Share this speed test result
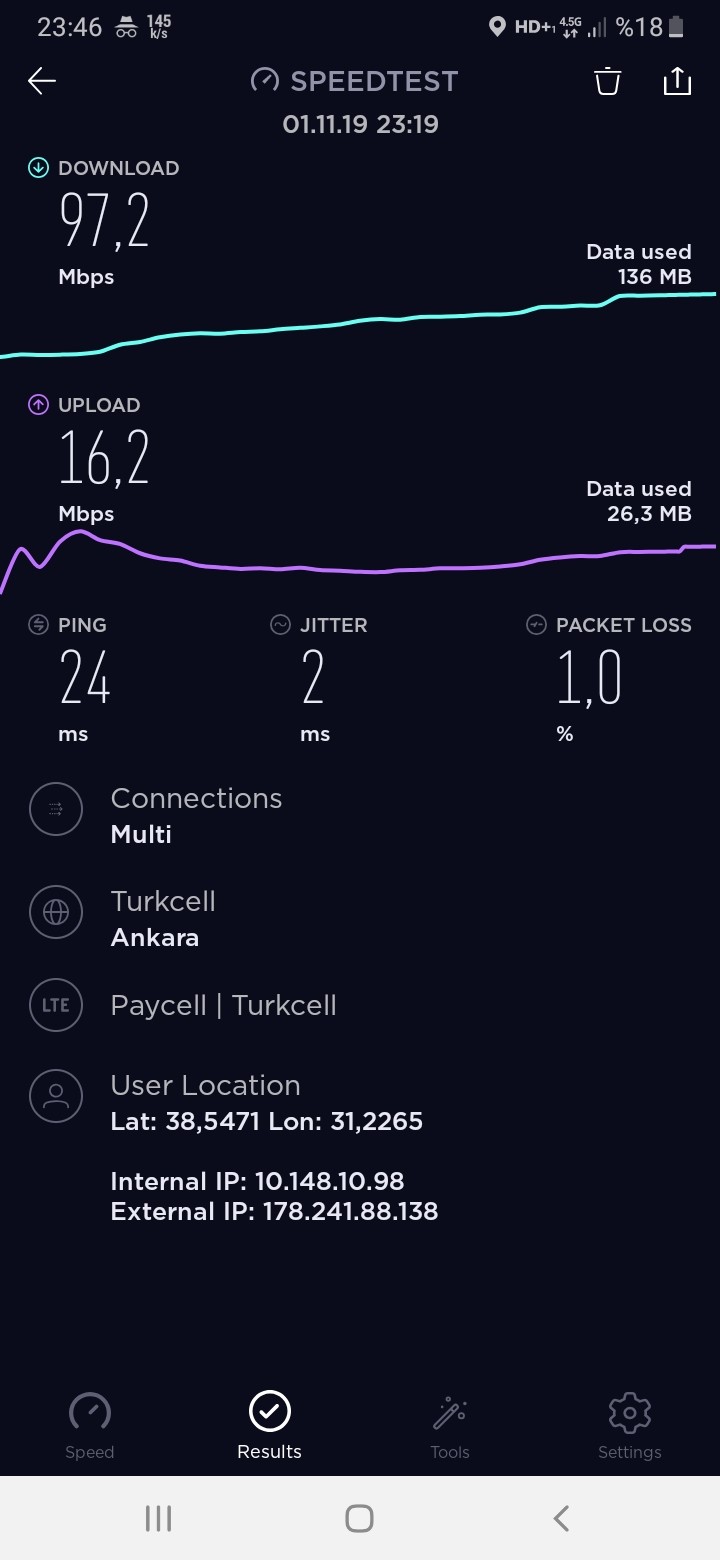 point(677,81)
